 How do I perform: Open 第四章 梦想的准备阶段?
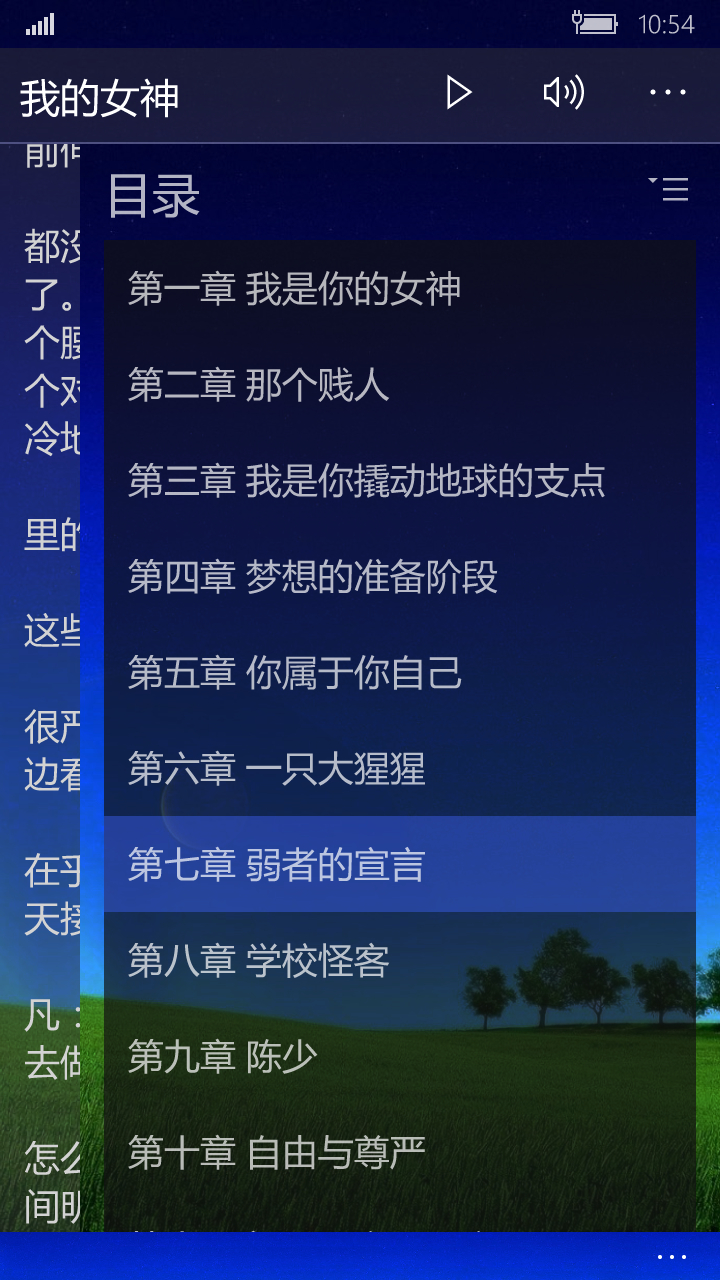tap(400, 577)
